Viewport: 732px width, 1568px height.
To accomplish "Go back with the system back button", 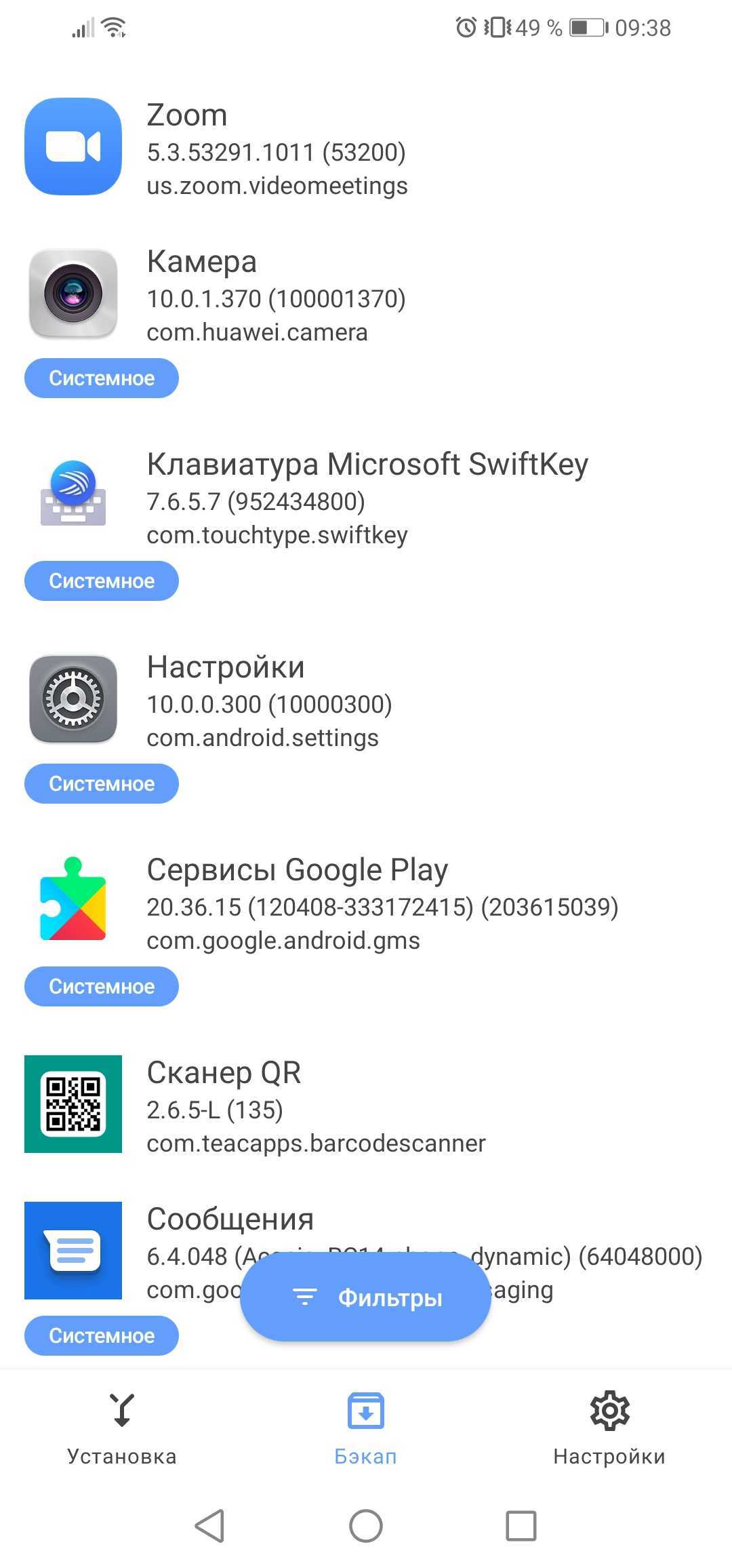I will point(209,1526).
